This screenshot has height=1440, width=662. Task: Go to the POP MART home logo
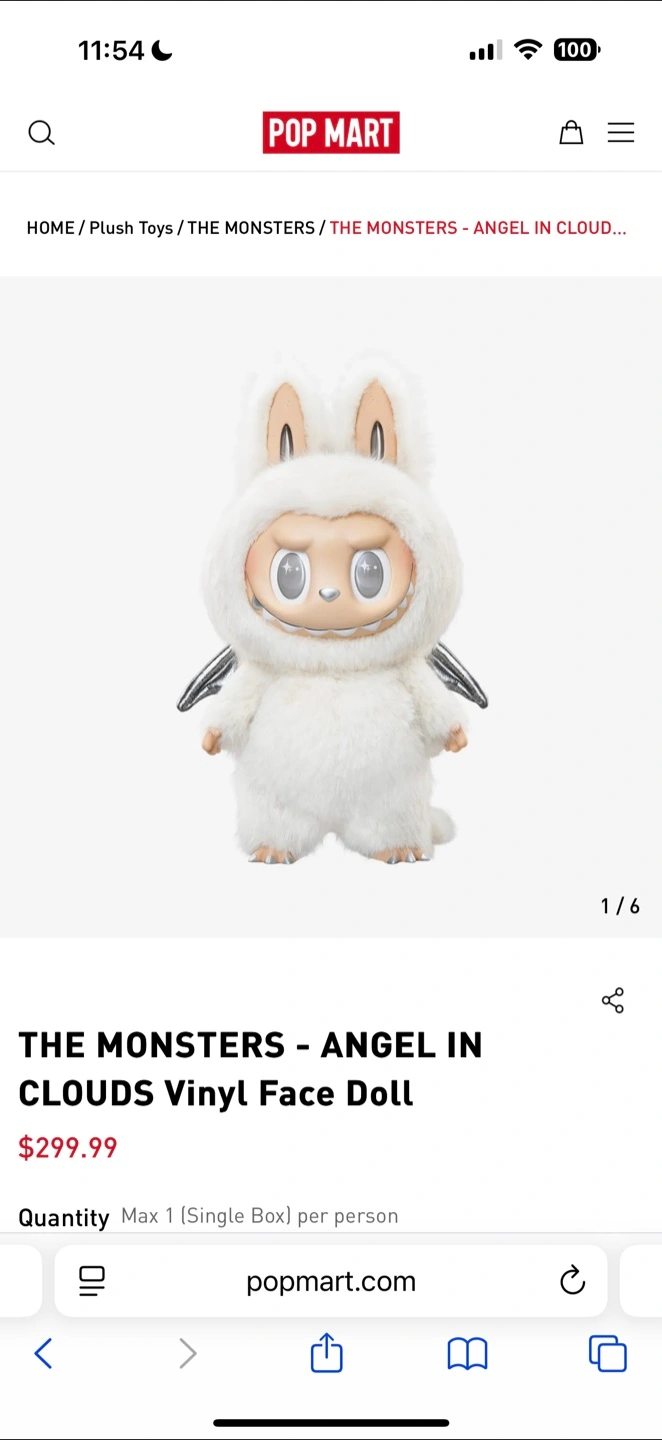pos(331,132)
